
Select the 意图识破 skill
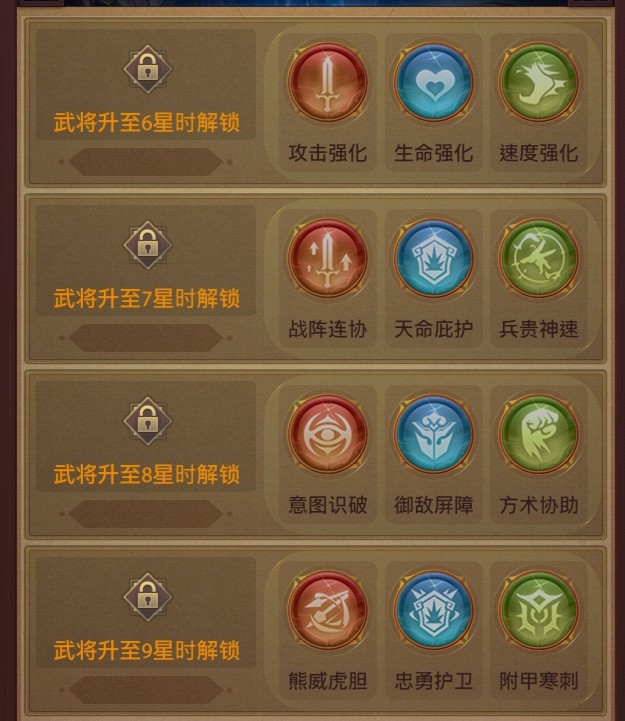coord(327,434)
